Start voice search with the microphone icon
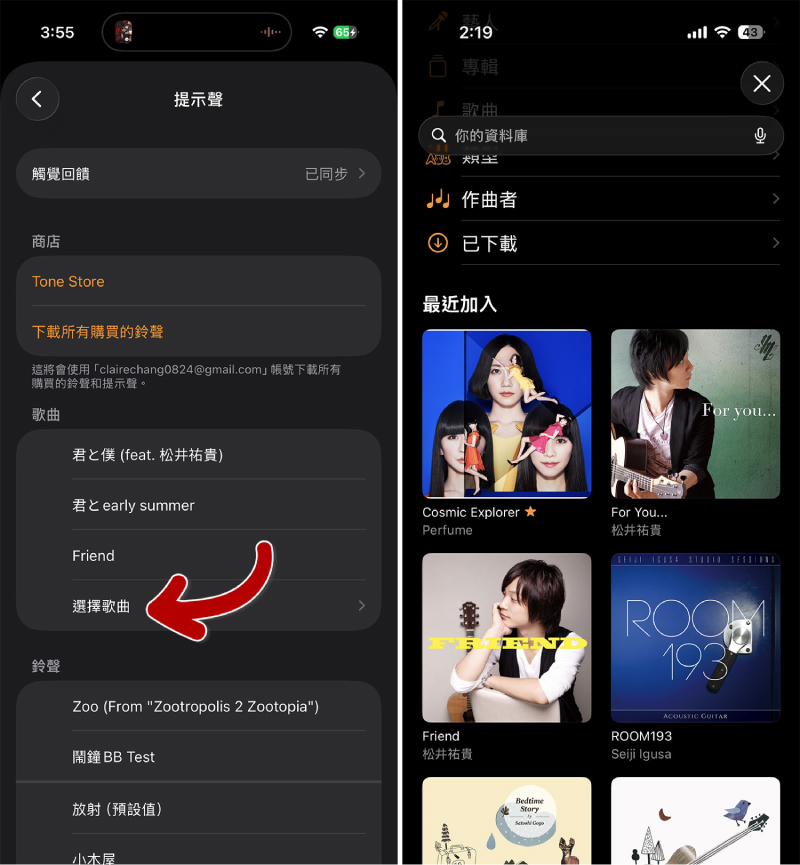 760,135
